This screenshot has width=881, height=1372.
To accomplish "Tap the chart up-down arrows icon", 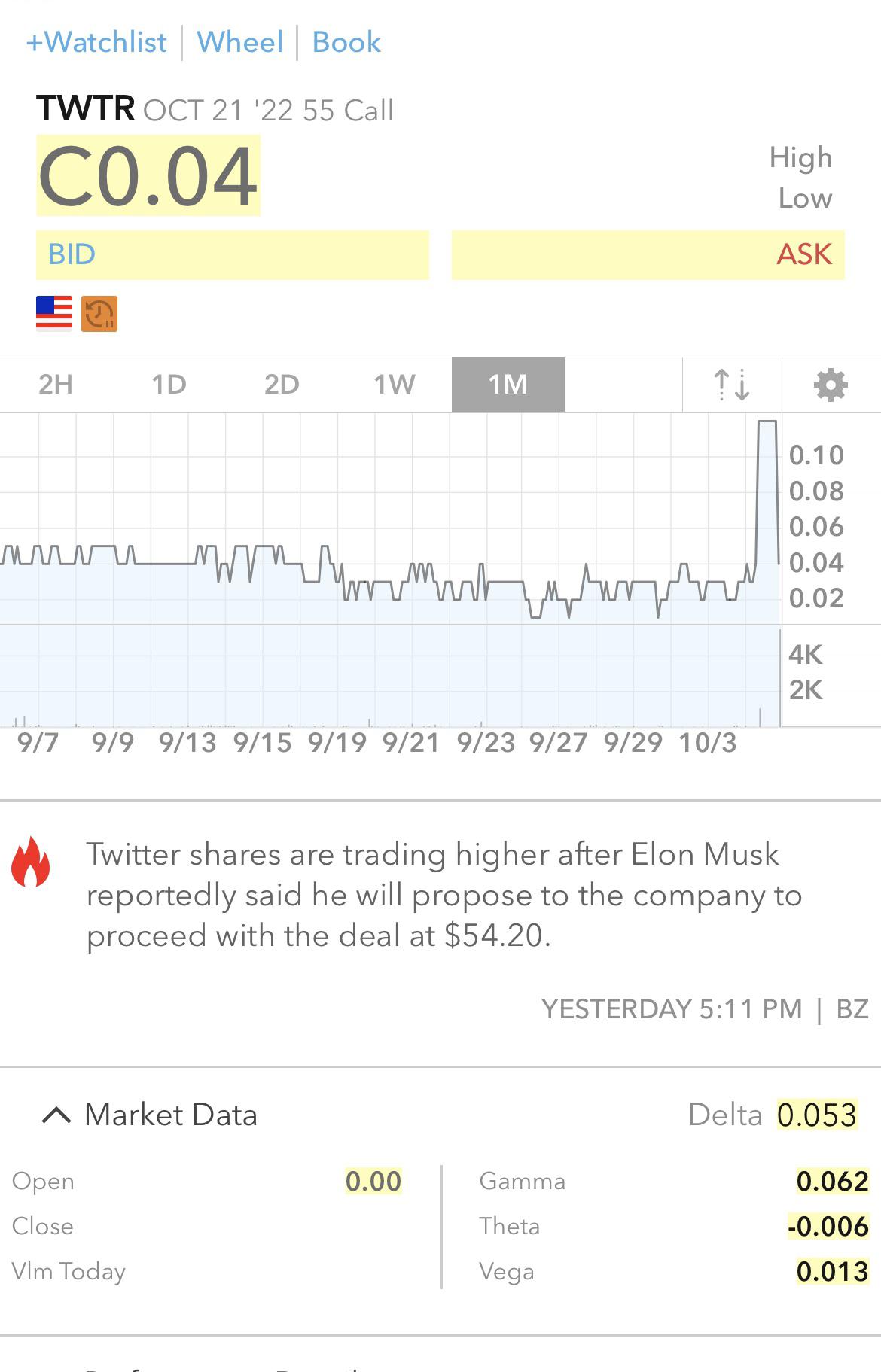I will 732,385.
